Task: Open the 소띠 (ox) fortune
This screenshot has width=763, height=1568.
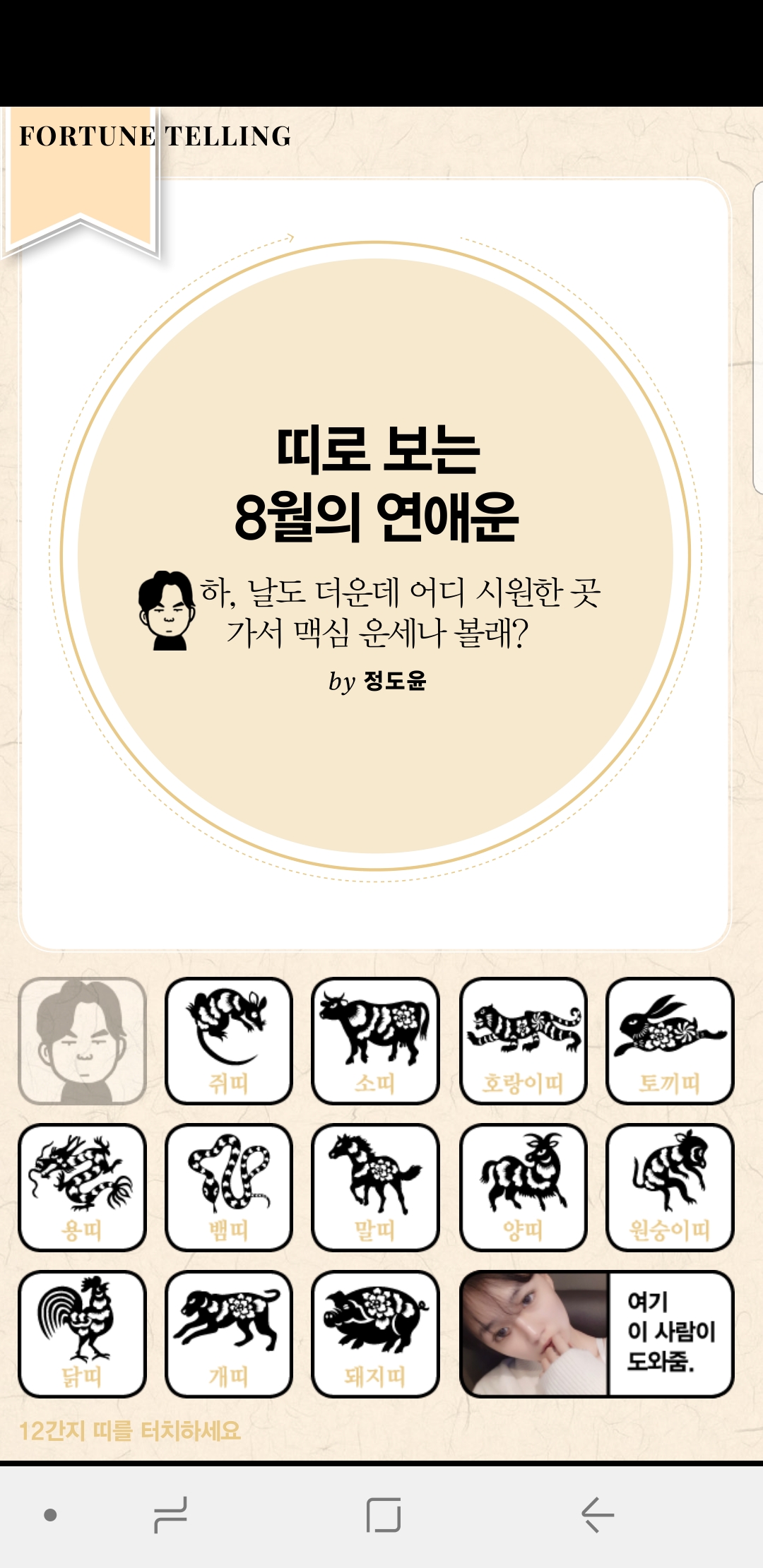Action: pos(376,1040)
